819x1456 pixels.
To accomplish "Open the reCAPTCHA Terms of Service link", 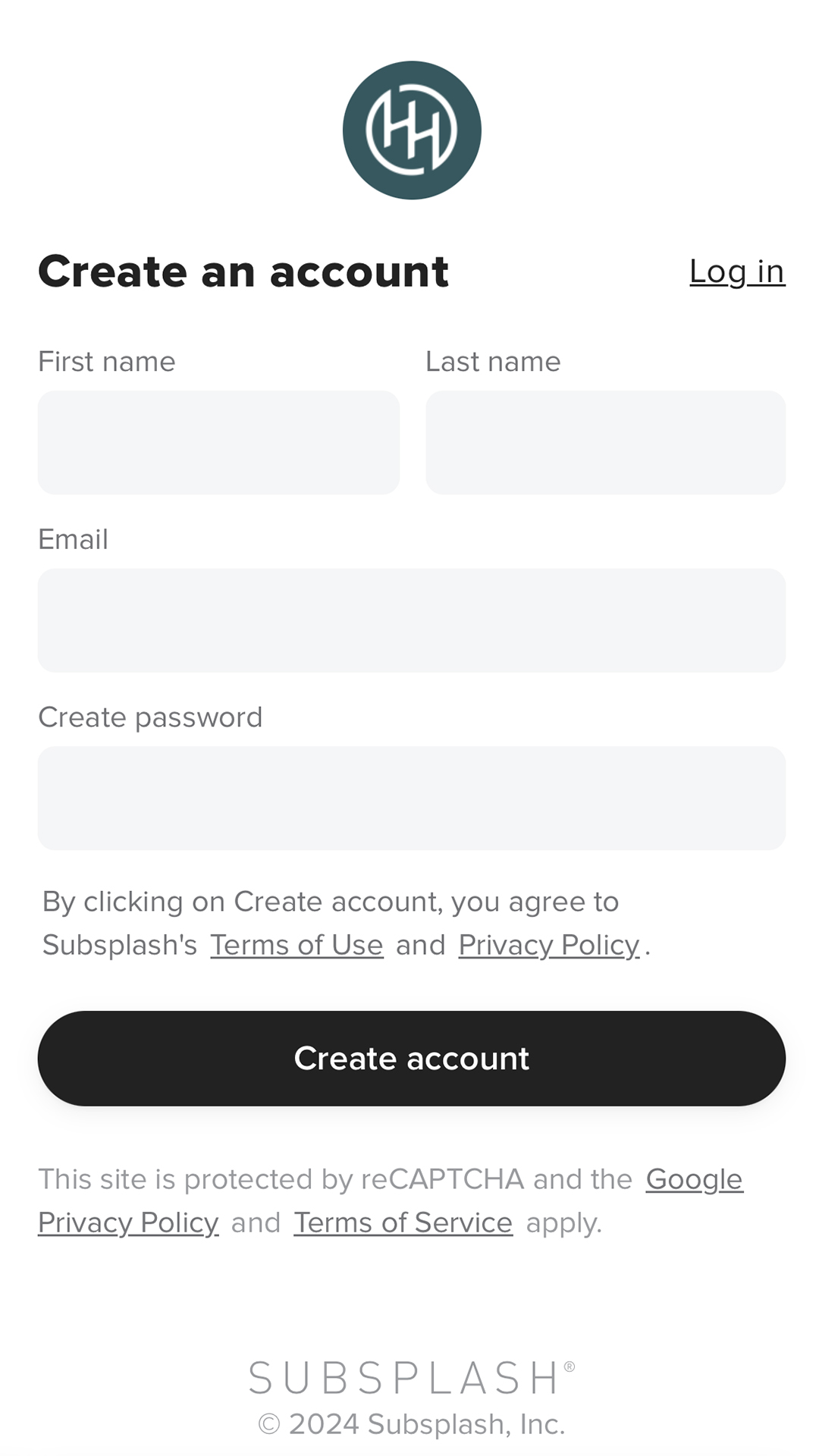I will [403, 1222].
